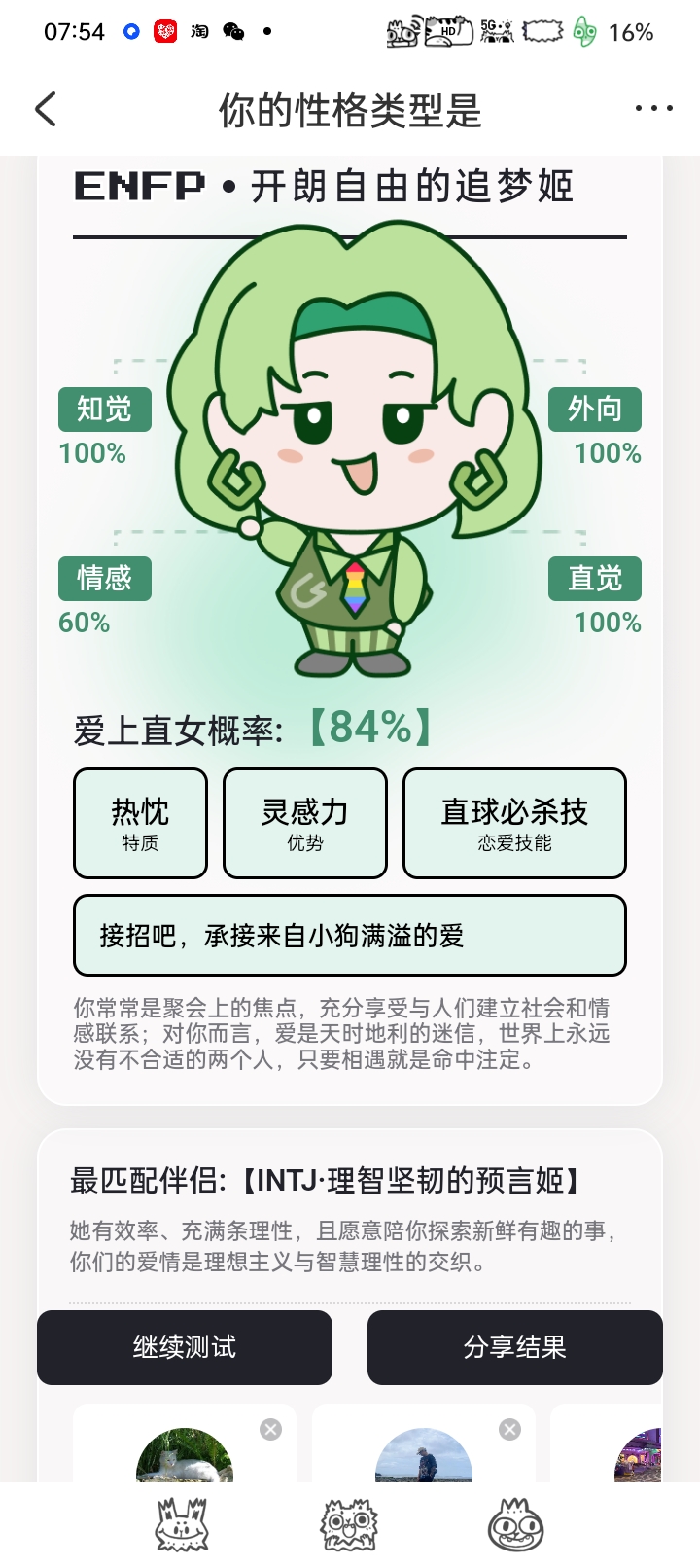Close the card with the person photo
Screen dimensions: 700x1568
[509, 1429]
